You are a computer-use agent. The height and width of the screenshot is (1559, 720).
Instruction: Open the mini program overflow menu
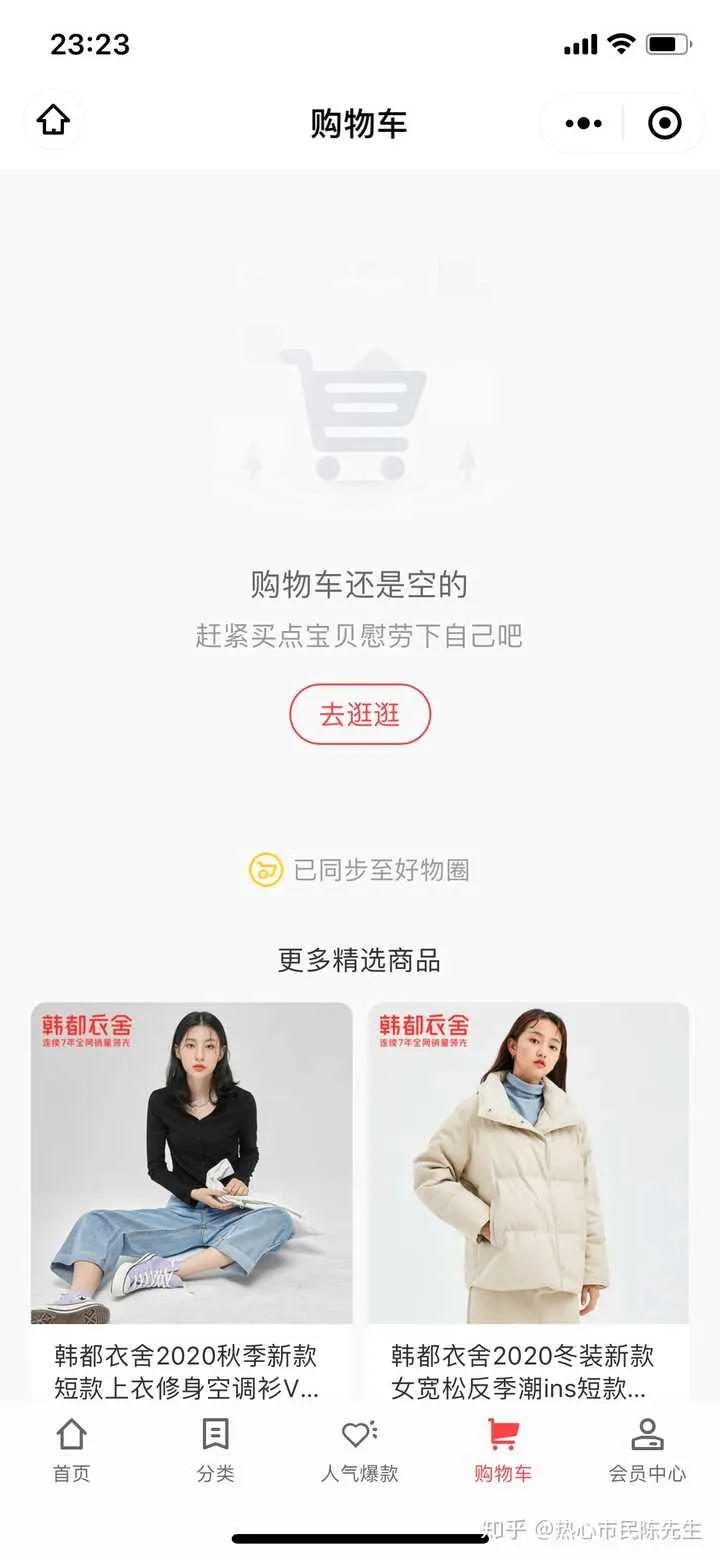click(x=583, y=123)
